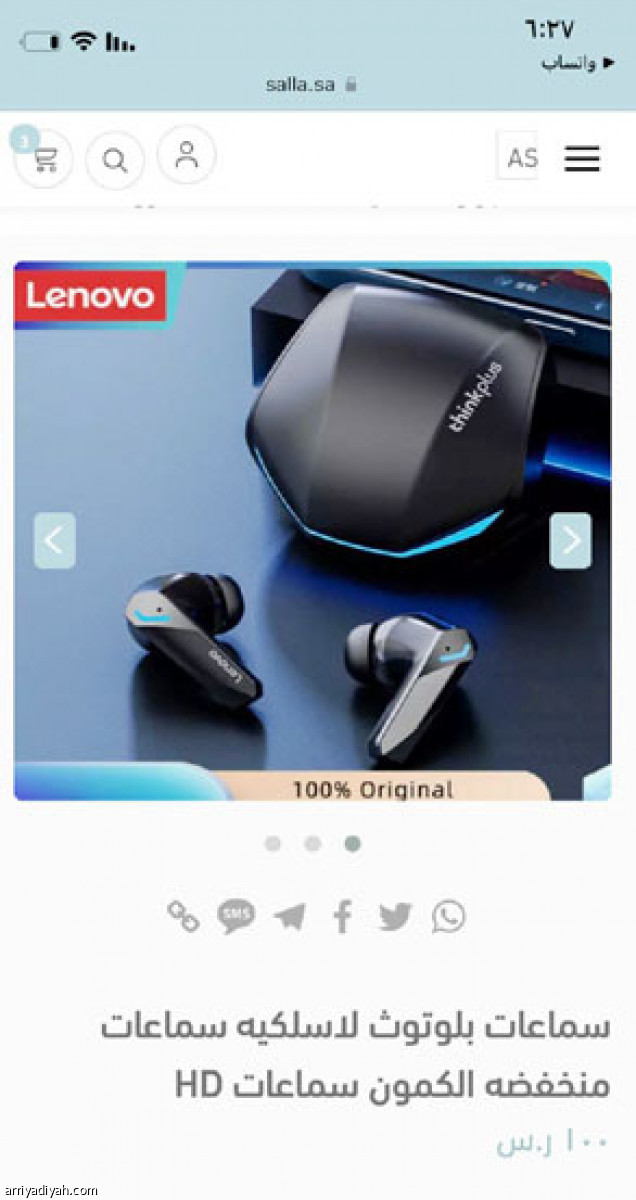Screen dimensions: 636x1200
Task: Copy the product link
Action: (x=183, y=916)
